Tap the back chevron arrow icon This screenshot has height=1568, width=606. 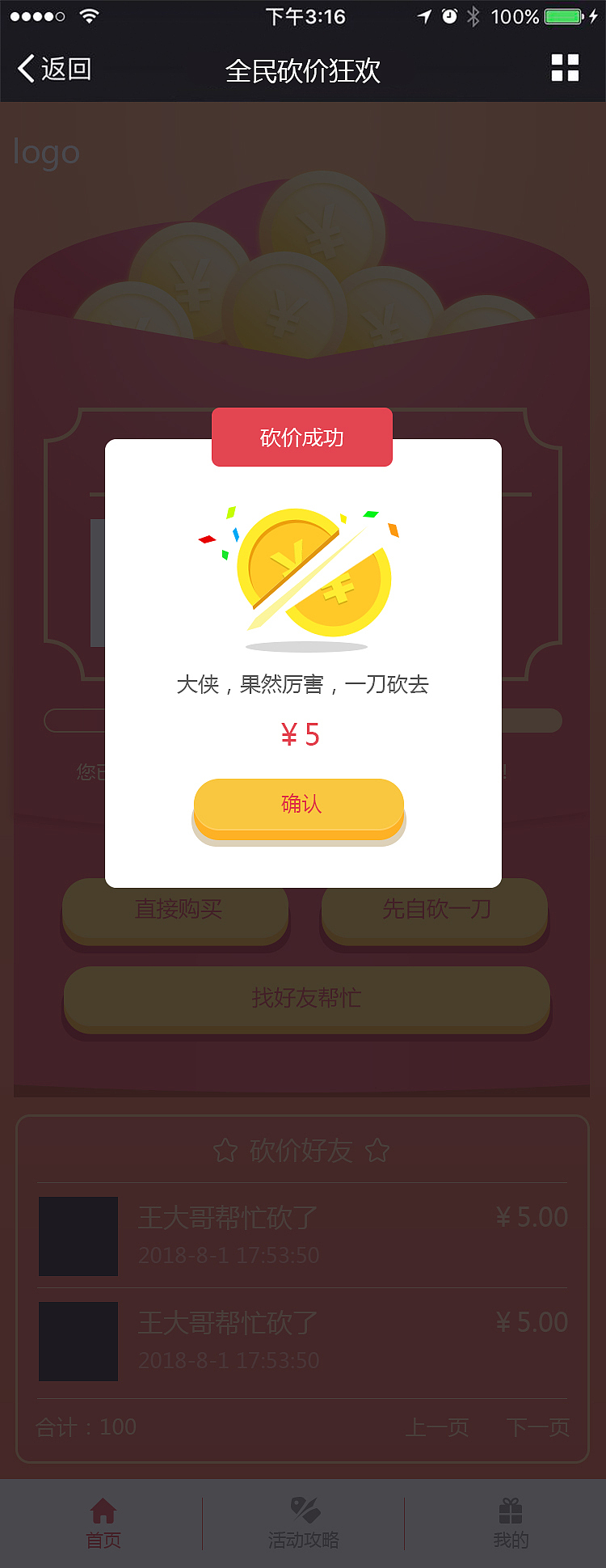[x=26, y=70]
